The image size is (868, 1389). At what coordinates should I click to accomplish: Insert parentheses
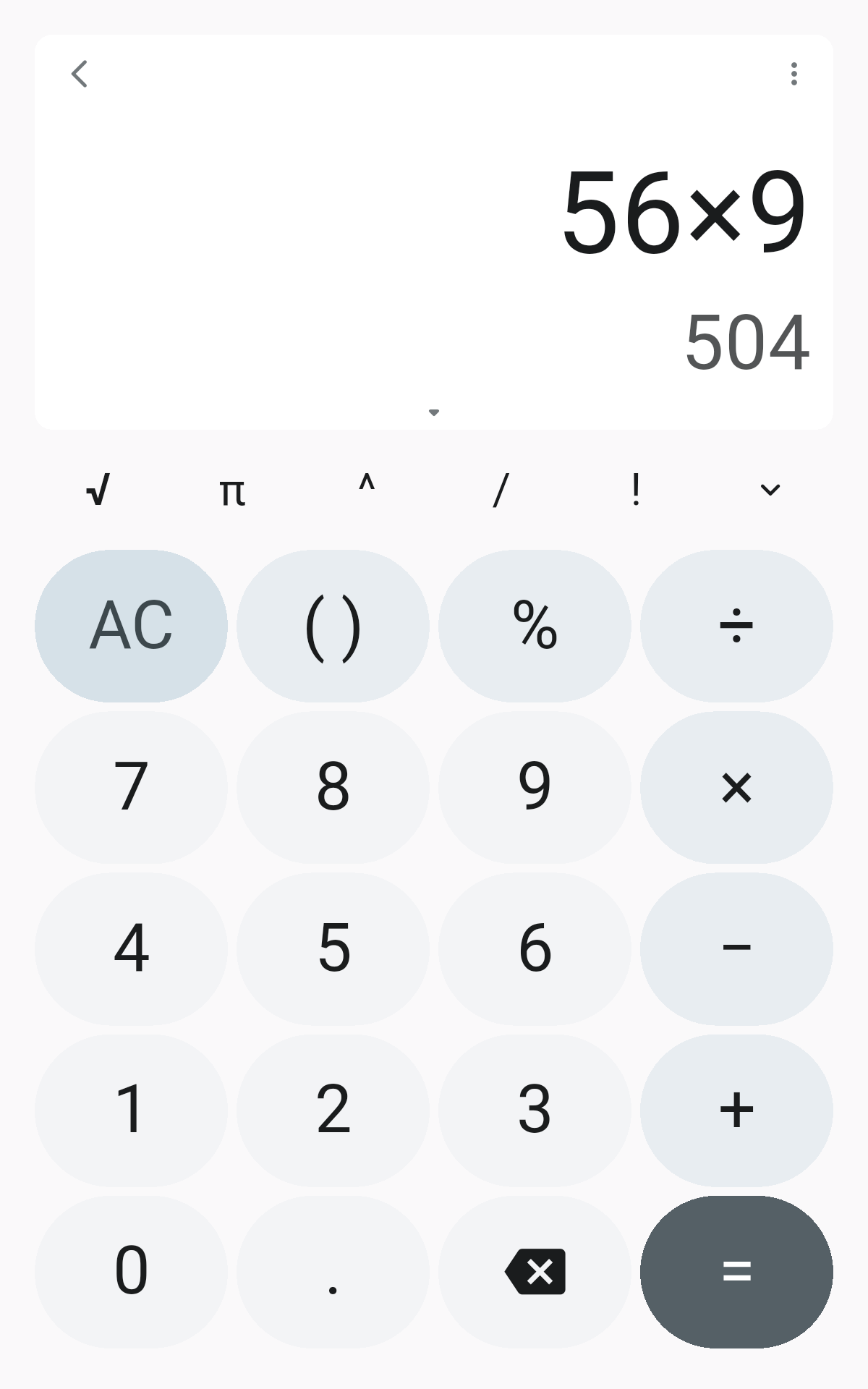(333, 626)
